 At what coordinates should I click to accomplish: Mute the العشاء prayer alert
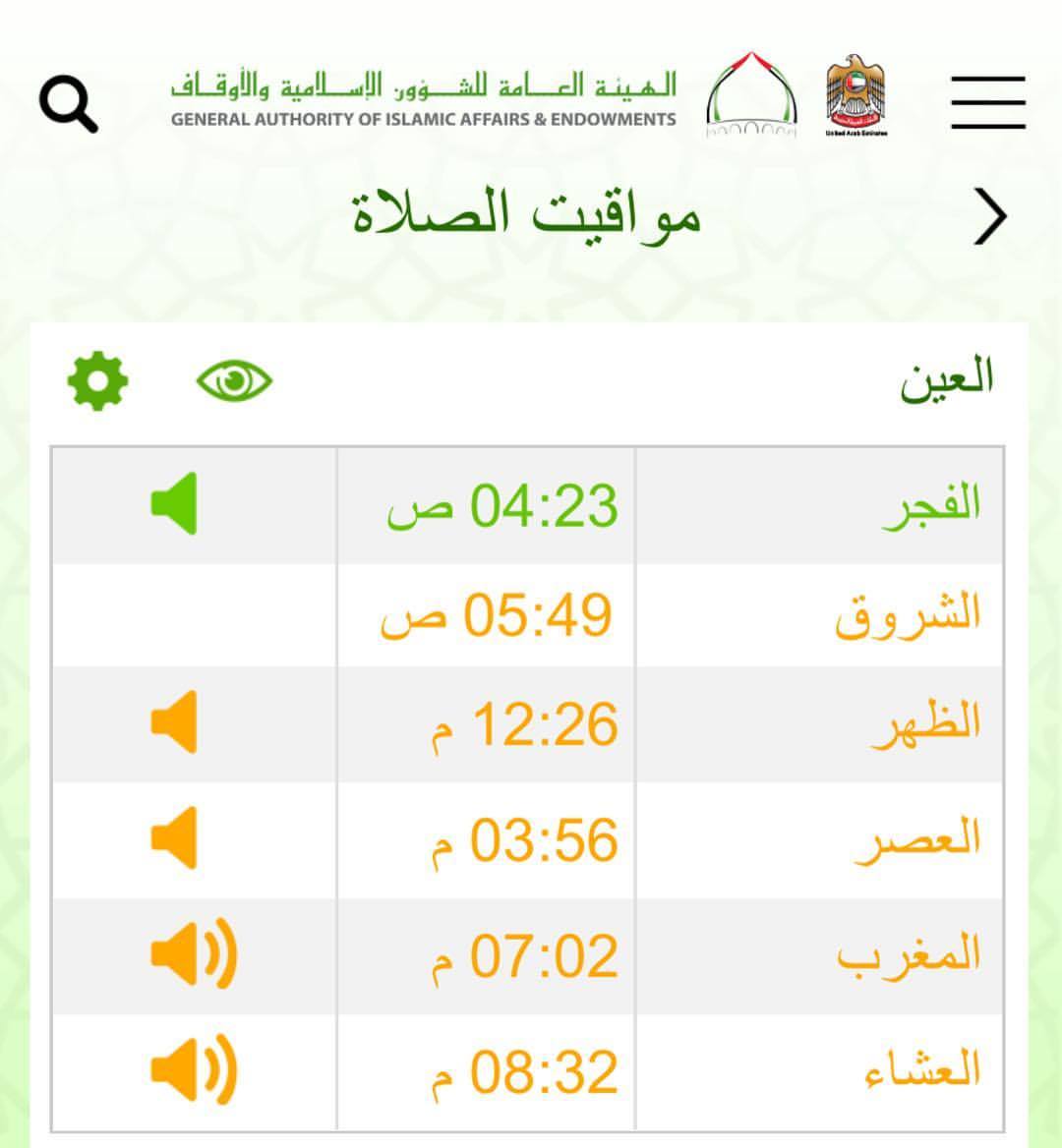(x=194, y=1070)
